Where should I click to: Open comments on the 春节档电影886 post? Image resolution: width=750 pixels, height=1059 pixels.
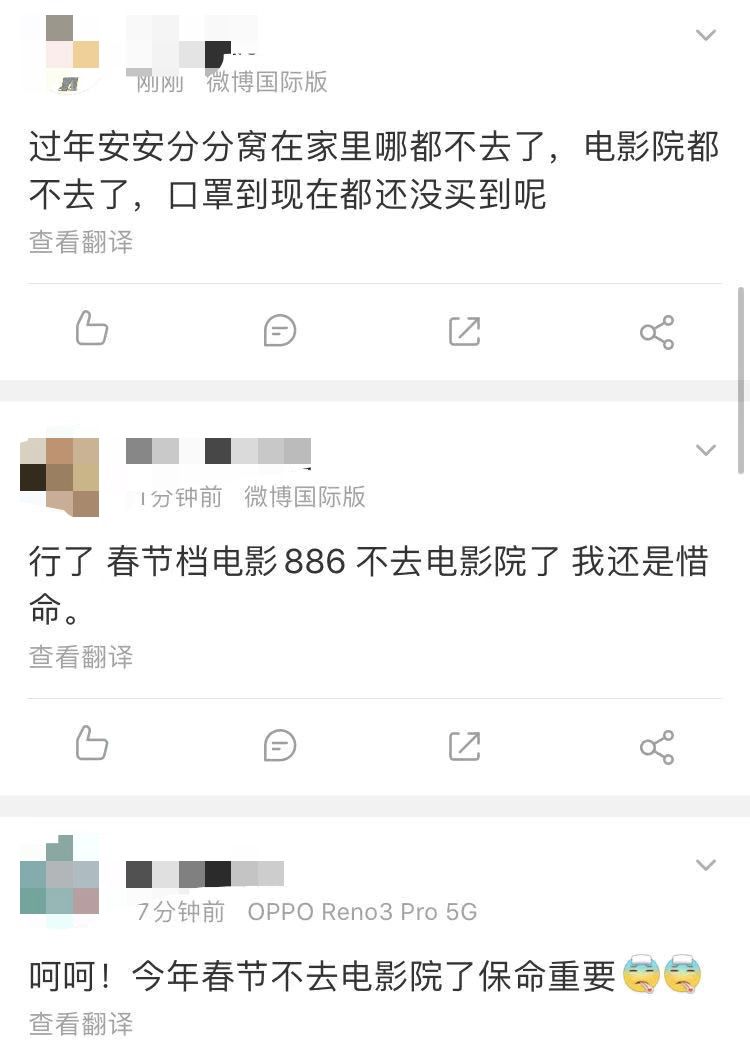pos(279,746)
